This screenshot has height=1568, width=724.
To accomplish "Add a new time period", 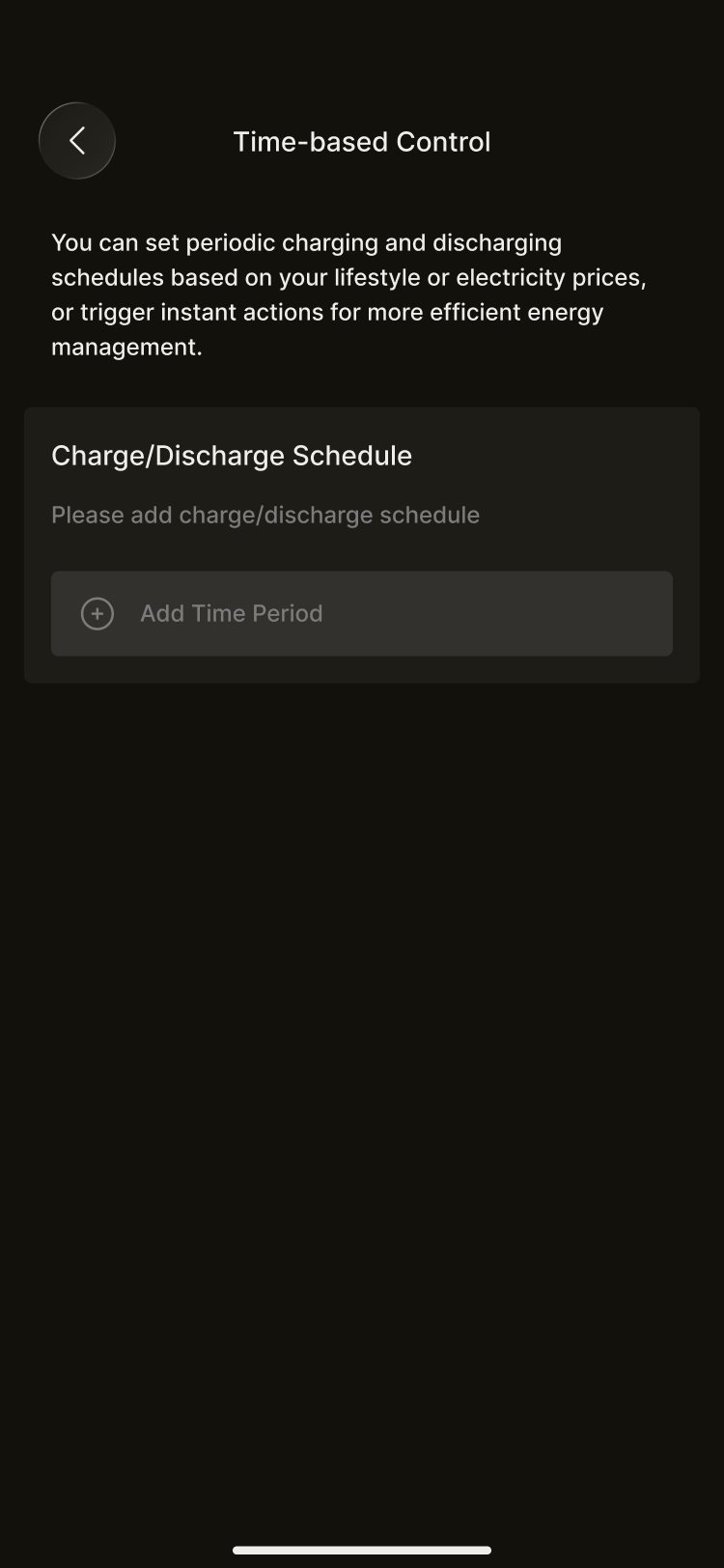I will 361,613.
